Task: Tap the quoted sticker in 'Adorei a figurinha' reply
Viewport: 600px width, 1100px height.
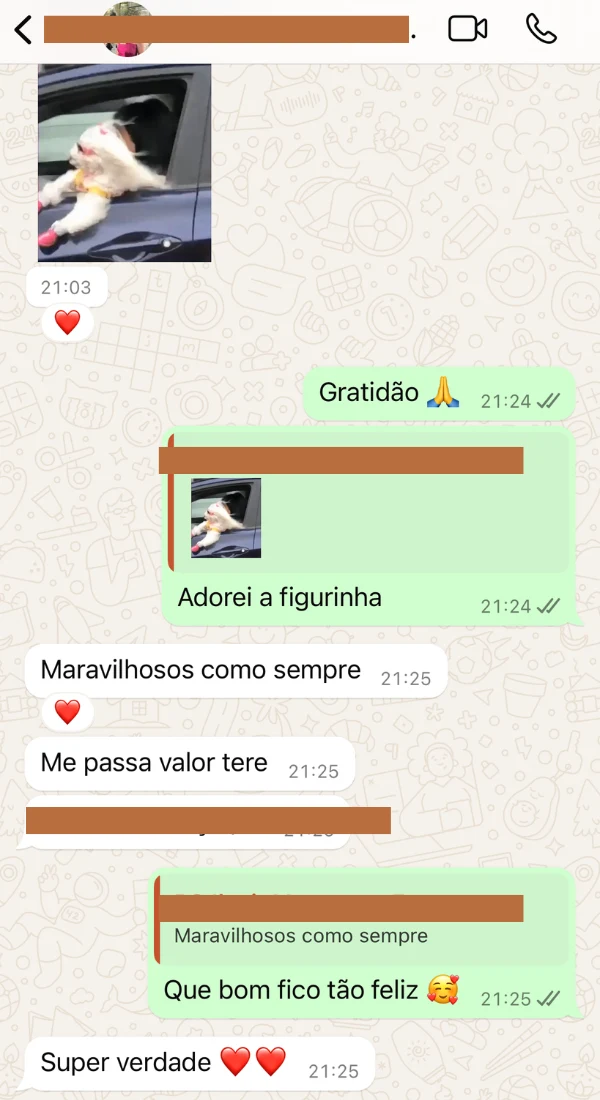Action: pos(226,517)
